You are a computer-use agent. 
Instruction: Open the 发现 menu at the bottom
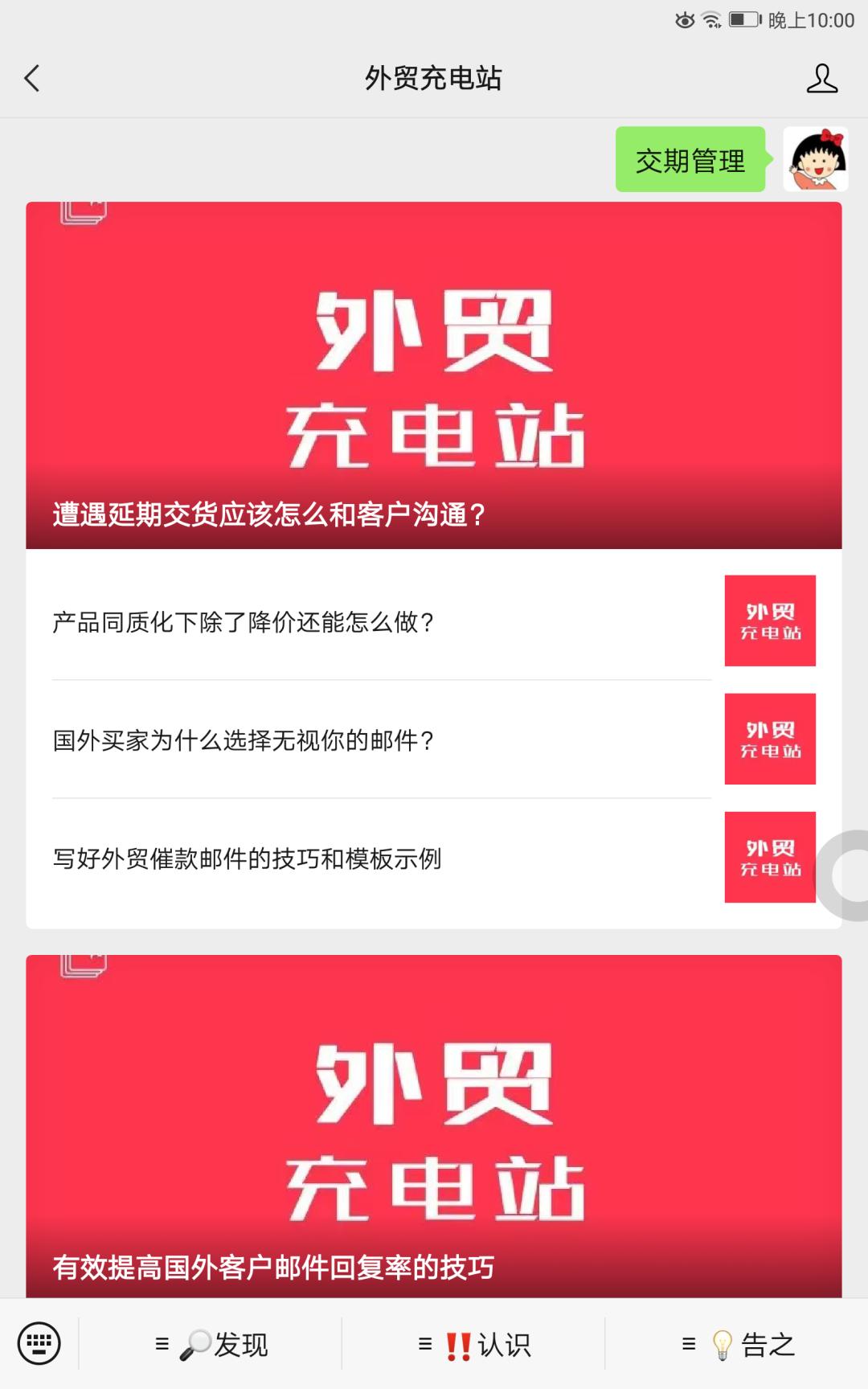point(241,1342)
